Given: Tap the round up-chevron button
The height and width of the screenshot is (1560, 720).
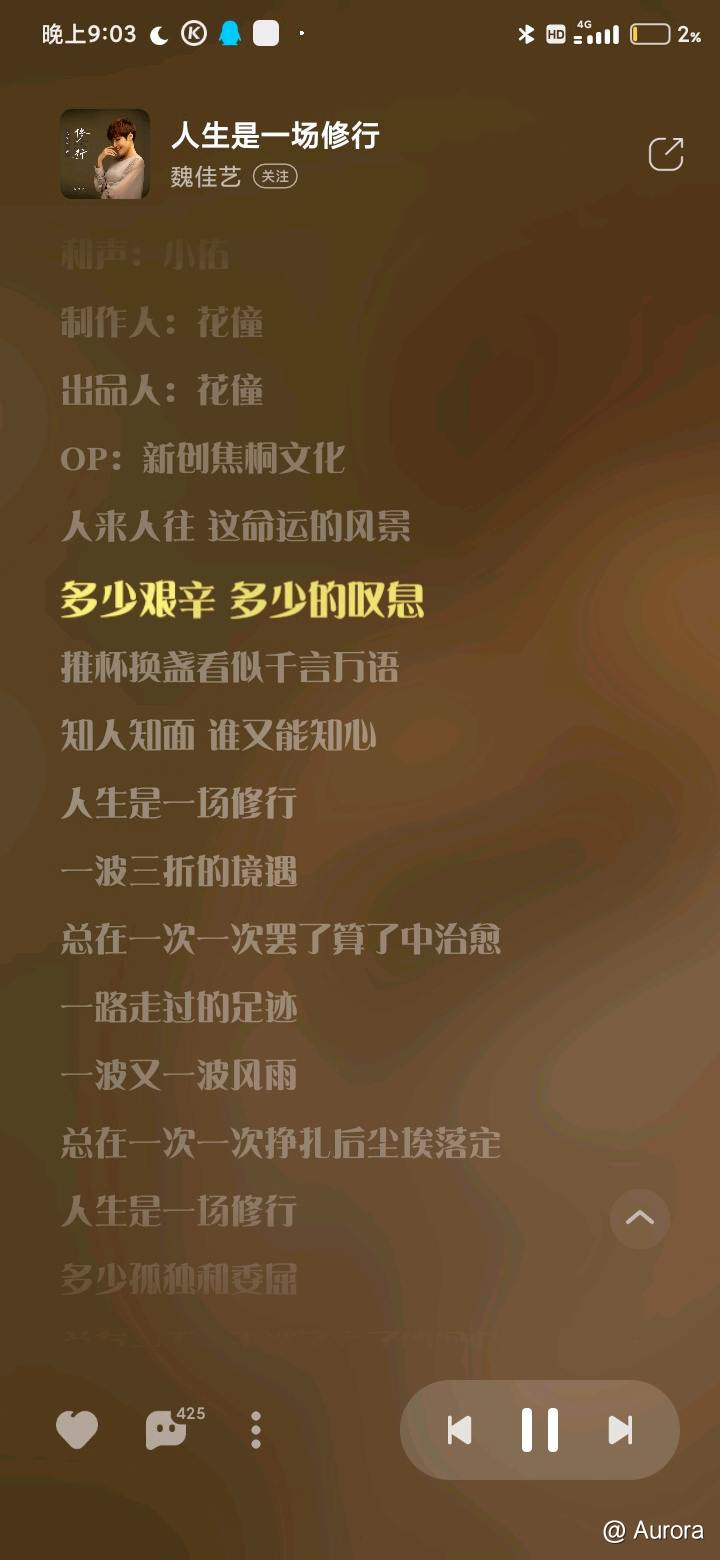Looking at the screenshot, I should tap(640, 1218).
